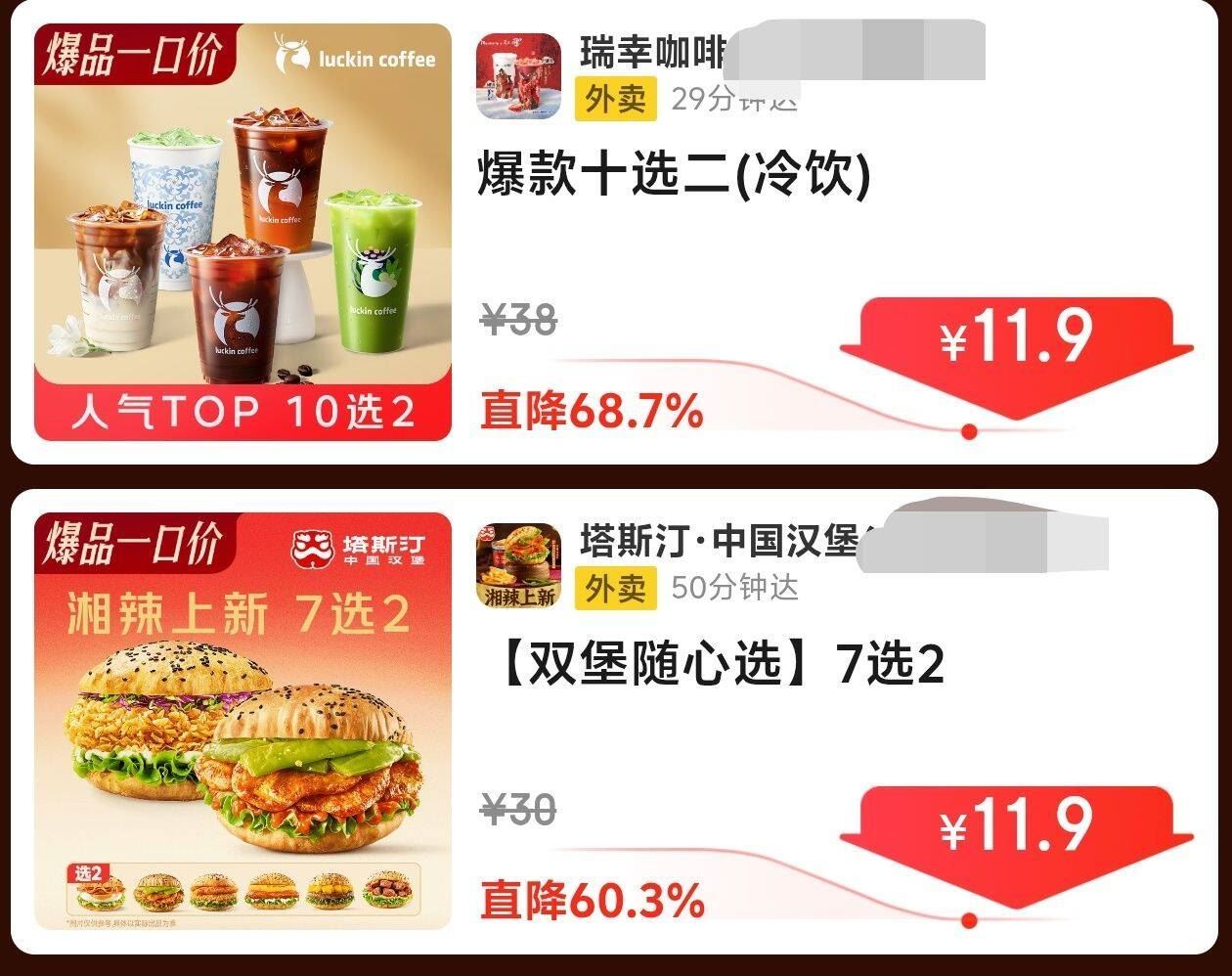
Task: Open the 塔斯汀 双堡随心选 7选2 deal
Action: pos(722,665)
